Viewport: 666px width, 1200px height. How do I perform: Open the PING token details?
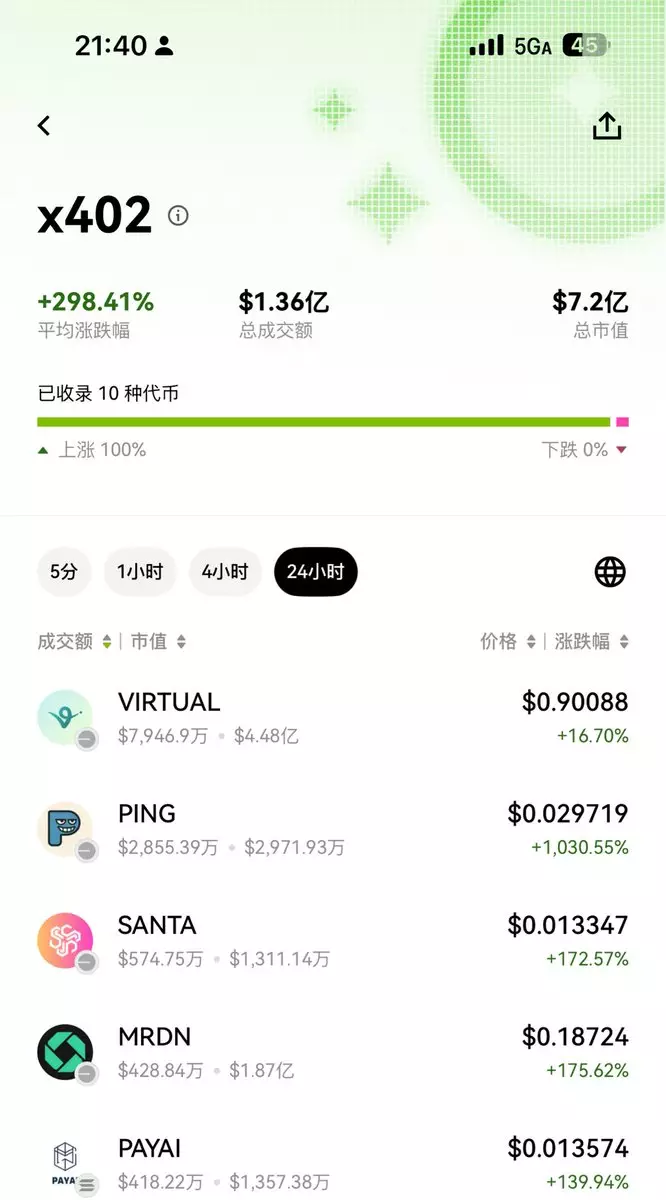point(333,830)
